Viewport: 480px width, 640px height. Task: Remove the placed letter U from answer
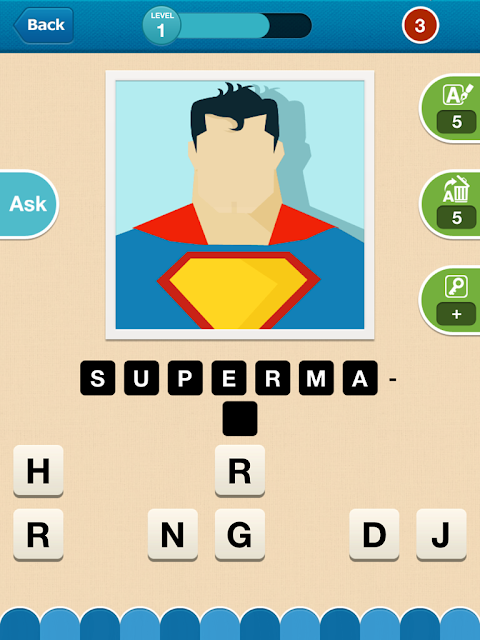pyautogui.click(x=142, y=378)
